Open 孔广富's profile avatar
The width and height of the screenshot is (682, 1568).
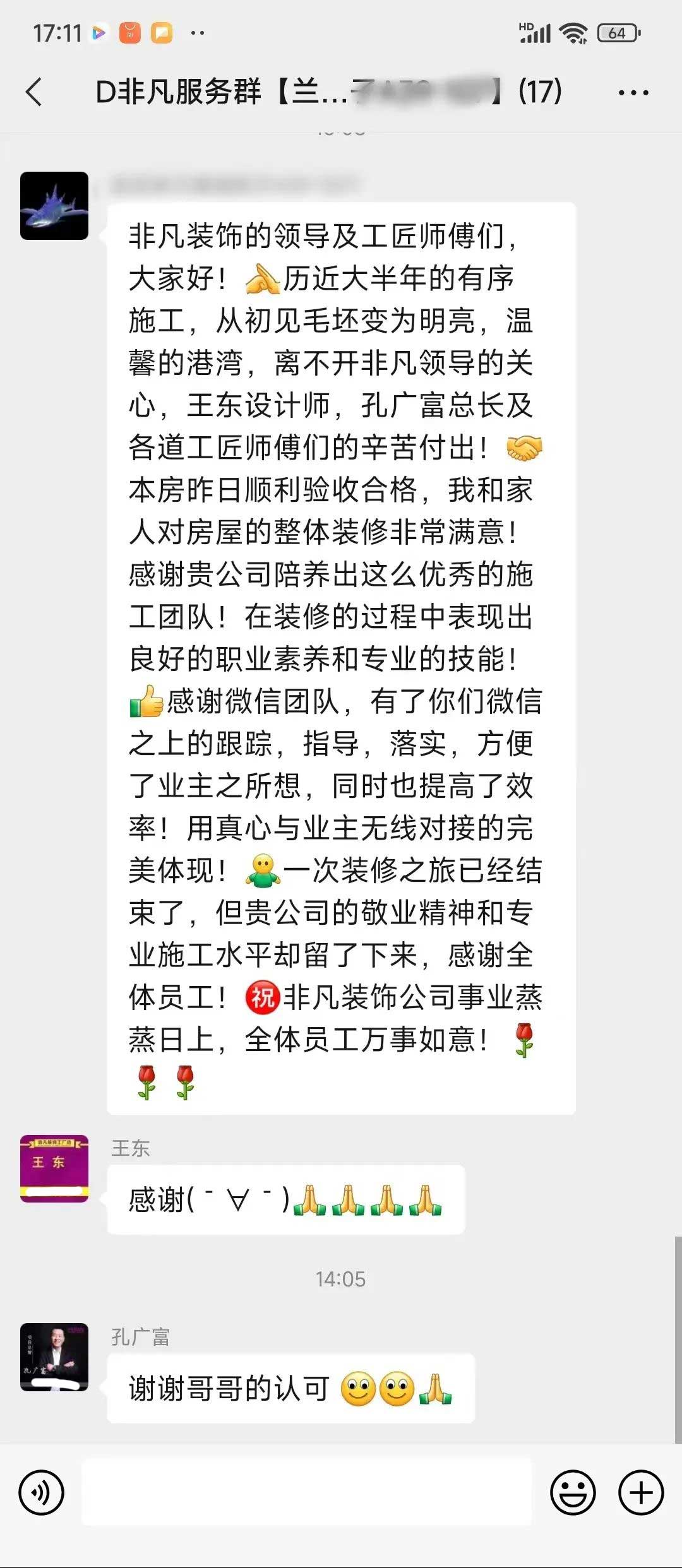point(54,1357)
